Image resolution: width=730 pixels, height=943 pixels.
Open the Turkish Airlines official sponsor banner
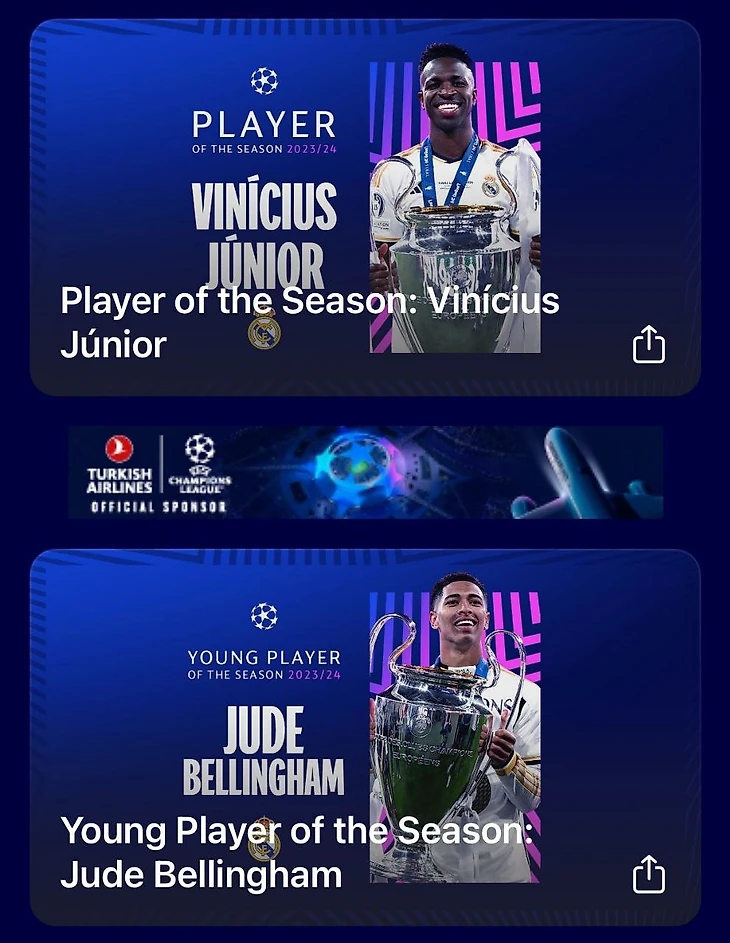point(365,472)
